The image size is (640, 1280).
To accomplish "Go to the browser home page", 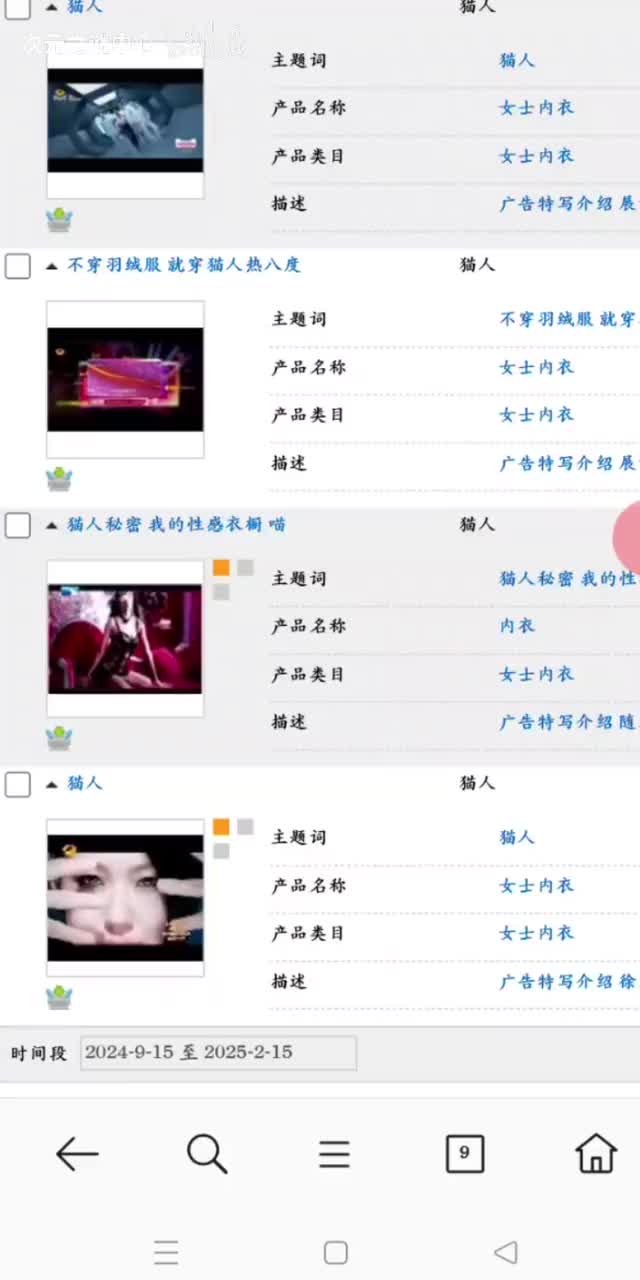I will (596, 1154).
